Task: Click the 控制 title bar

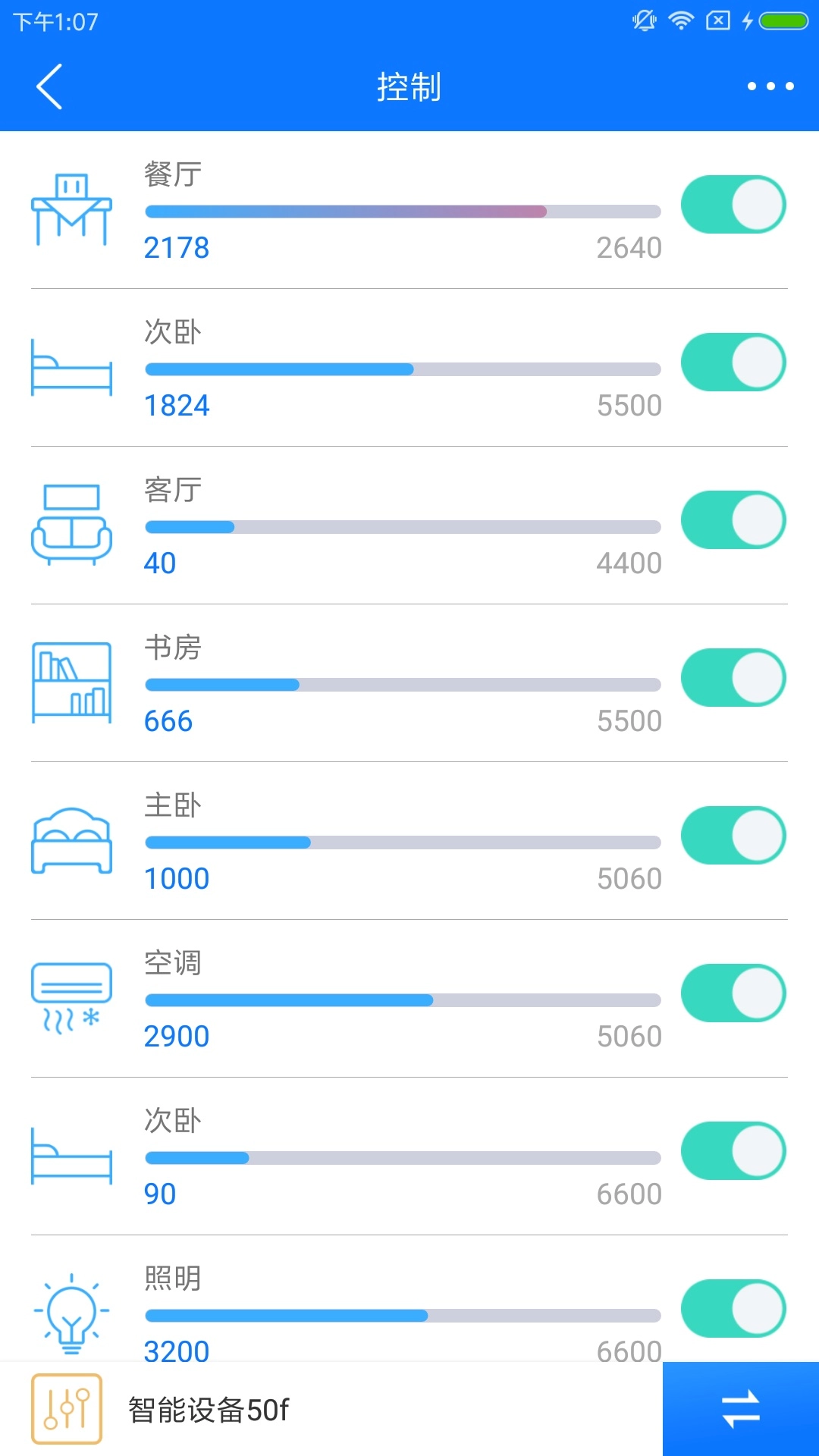Action: click(409, 86)
